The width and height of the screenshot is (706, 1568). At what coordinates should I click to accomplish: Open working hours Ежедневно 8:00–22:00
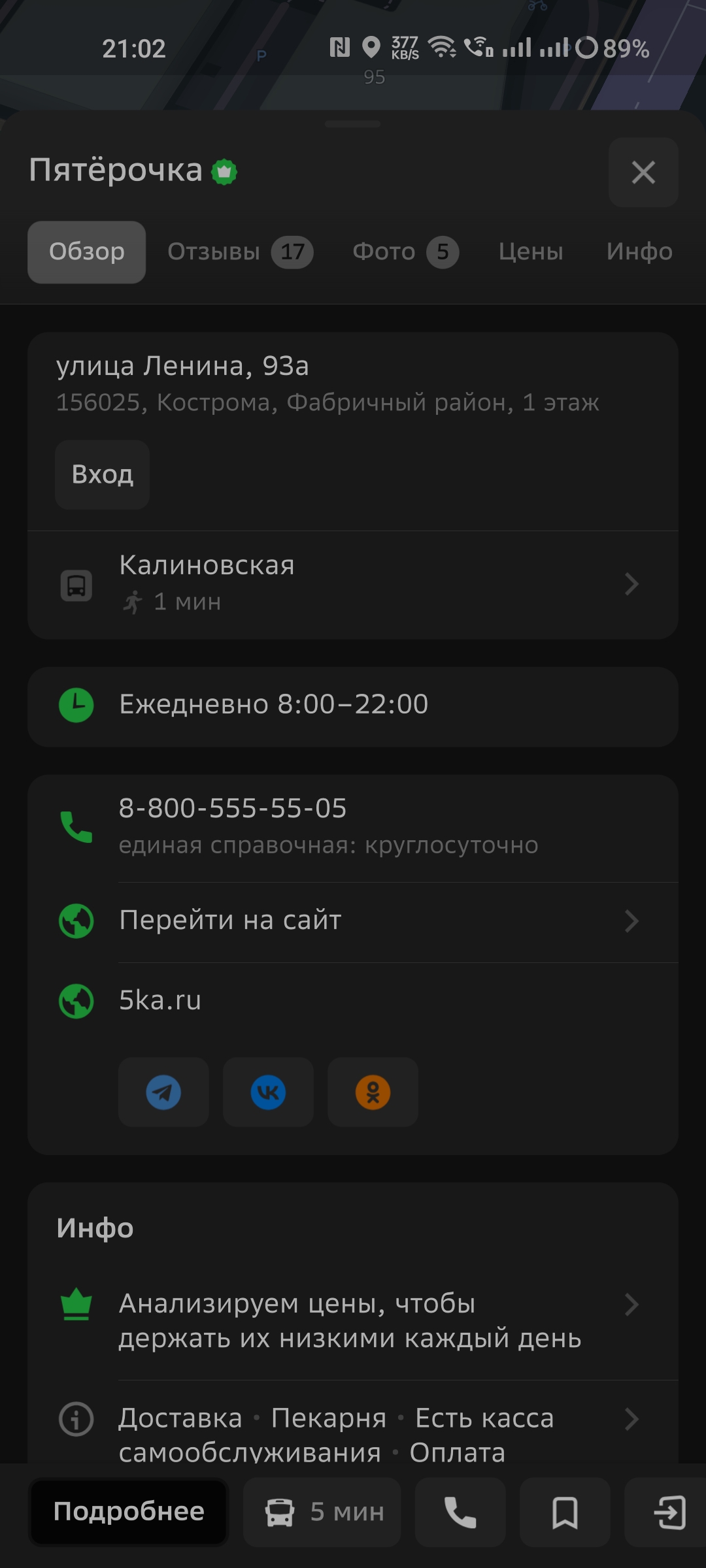pyautogui.click(x=353, y=706)
